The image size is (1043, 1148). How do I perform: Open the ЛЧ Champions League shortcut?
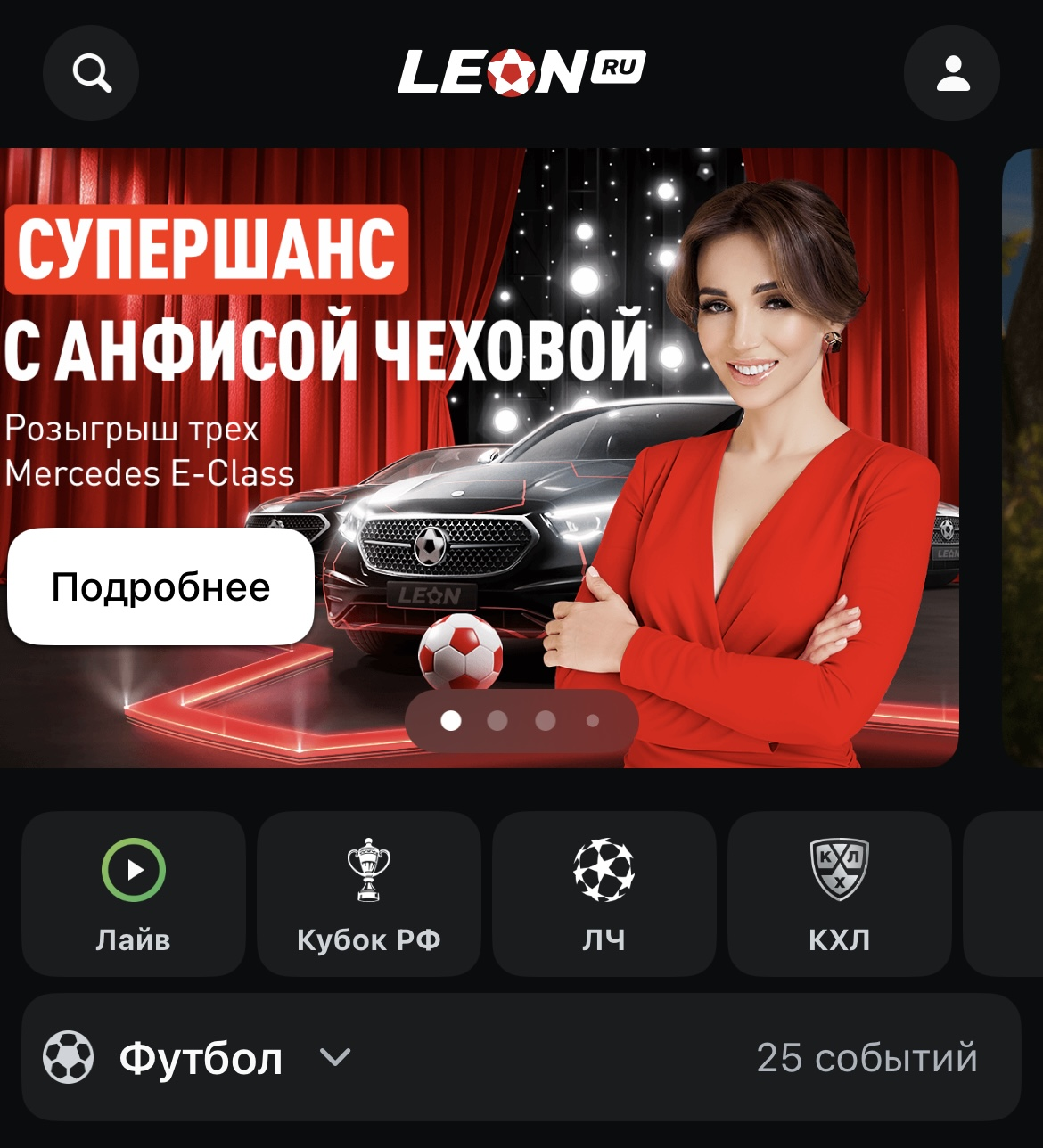click(x=604, y=893)
